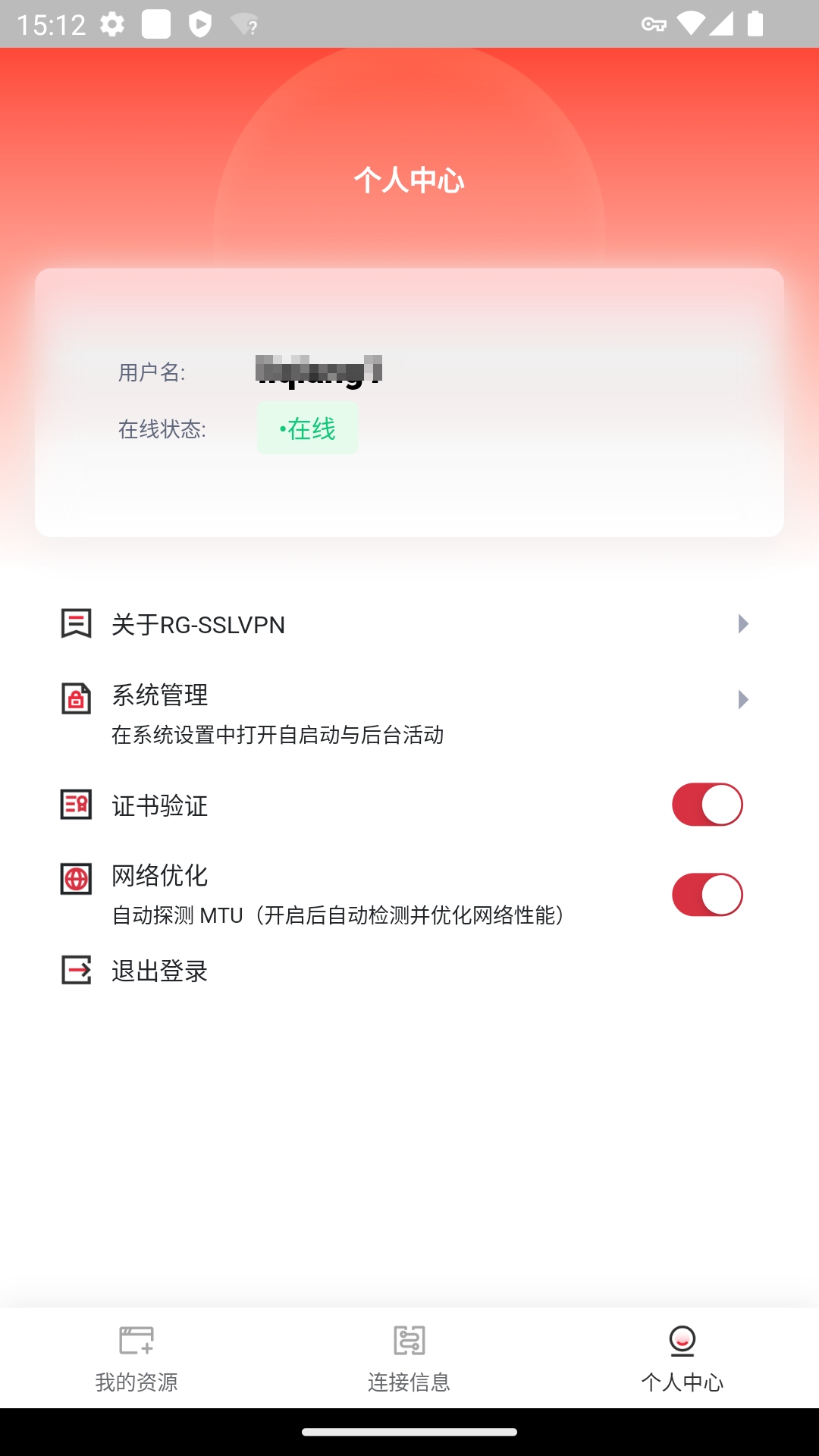Click the 退出登录 exit icon
Viewport: 819px width, 1456px height.
pos(74,971)
